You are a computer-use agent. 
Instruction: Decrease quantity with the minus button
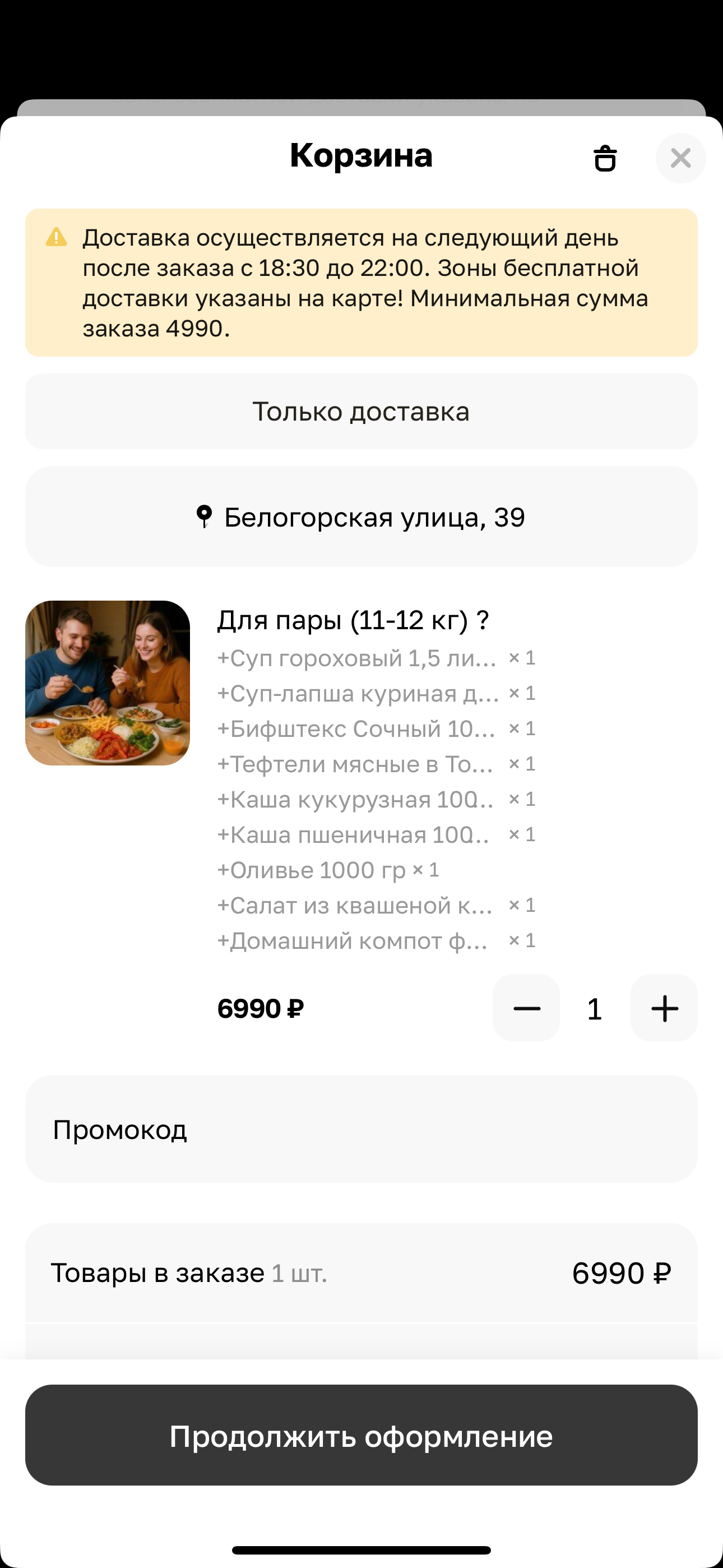coord(526,1008)
